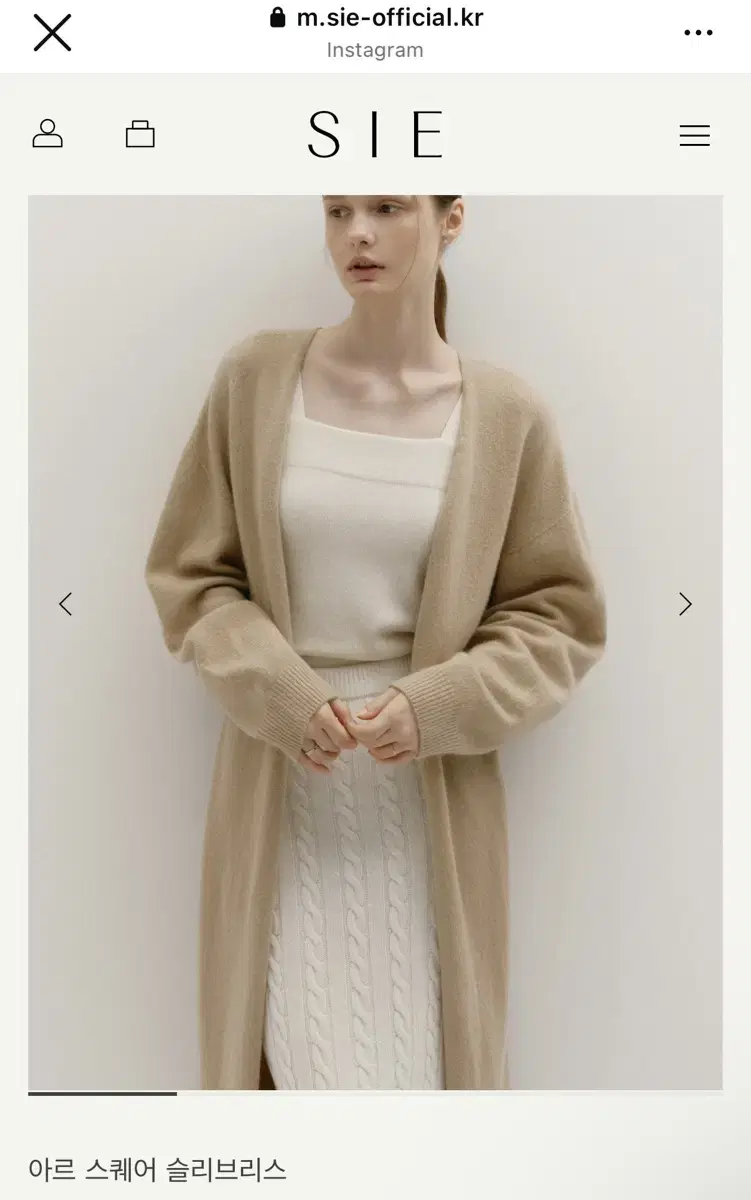Open the account profile icon

point(49,133)
